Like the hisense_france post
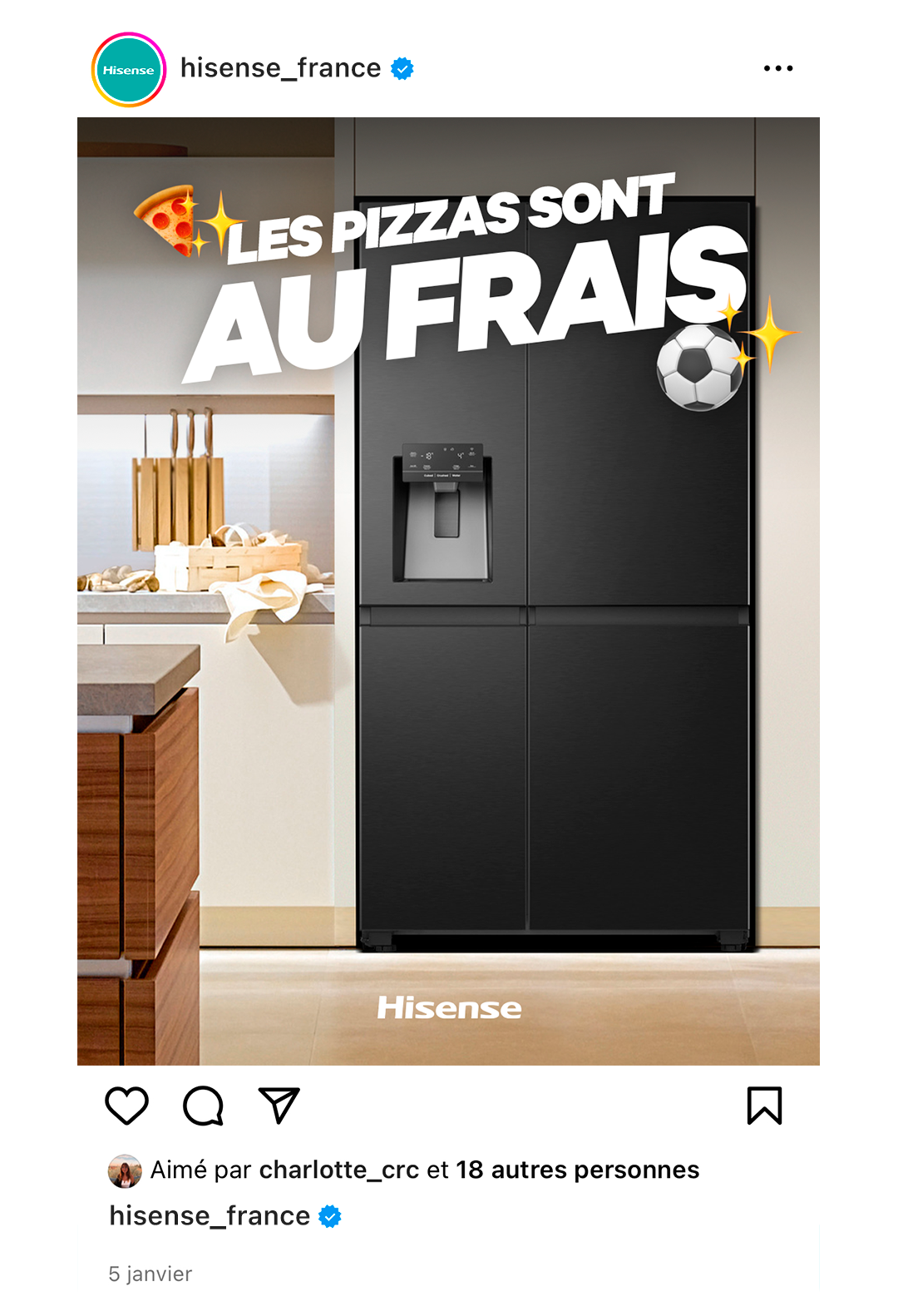Viewport: 898px width, 1316px height. pos(127,1106)
